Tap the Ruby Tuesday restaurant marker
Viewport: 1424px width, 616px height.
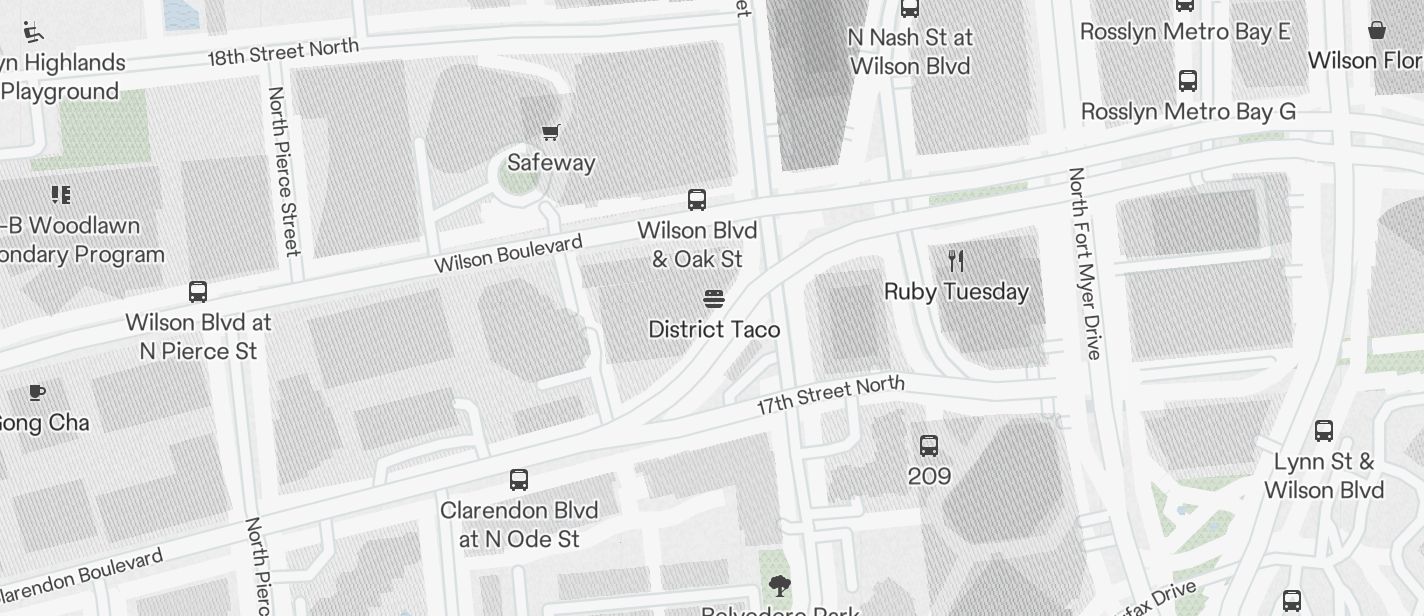click(956, 262)
